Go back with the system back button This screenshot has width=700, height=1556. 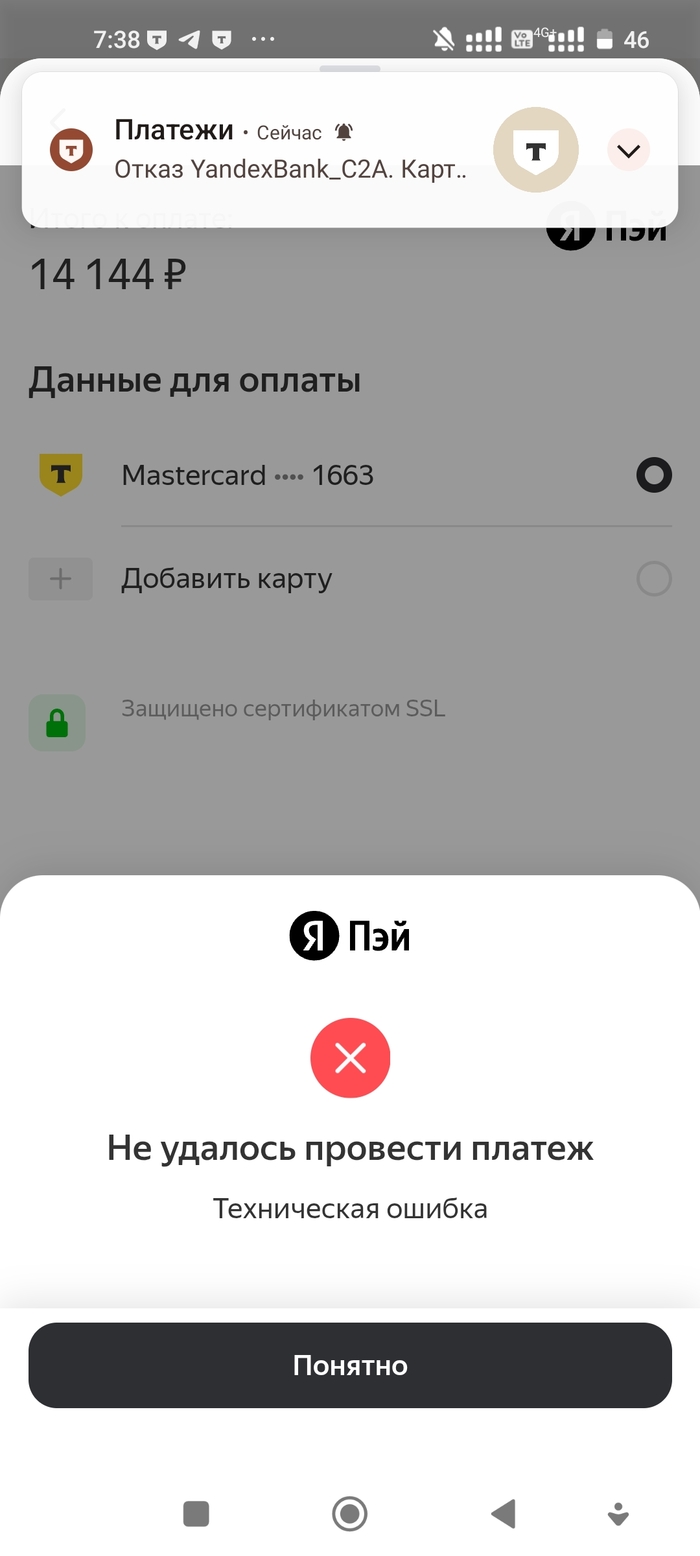503,1514
